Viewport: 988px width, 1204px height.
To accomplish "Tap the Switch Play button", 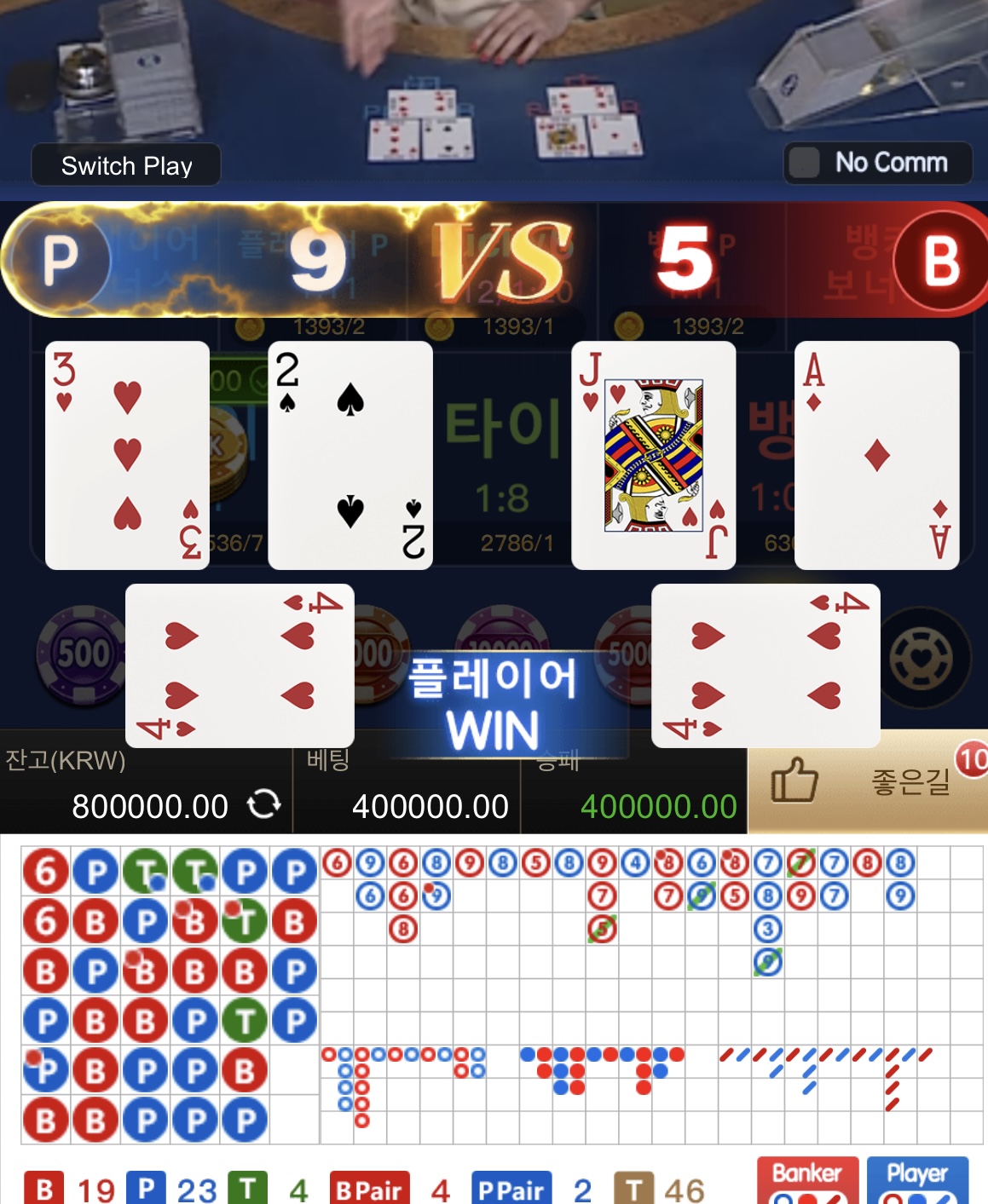I will (x=126, y=165).
